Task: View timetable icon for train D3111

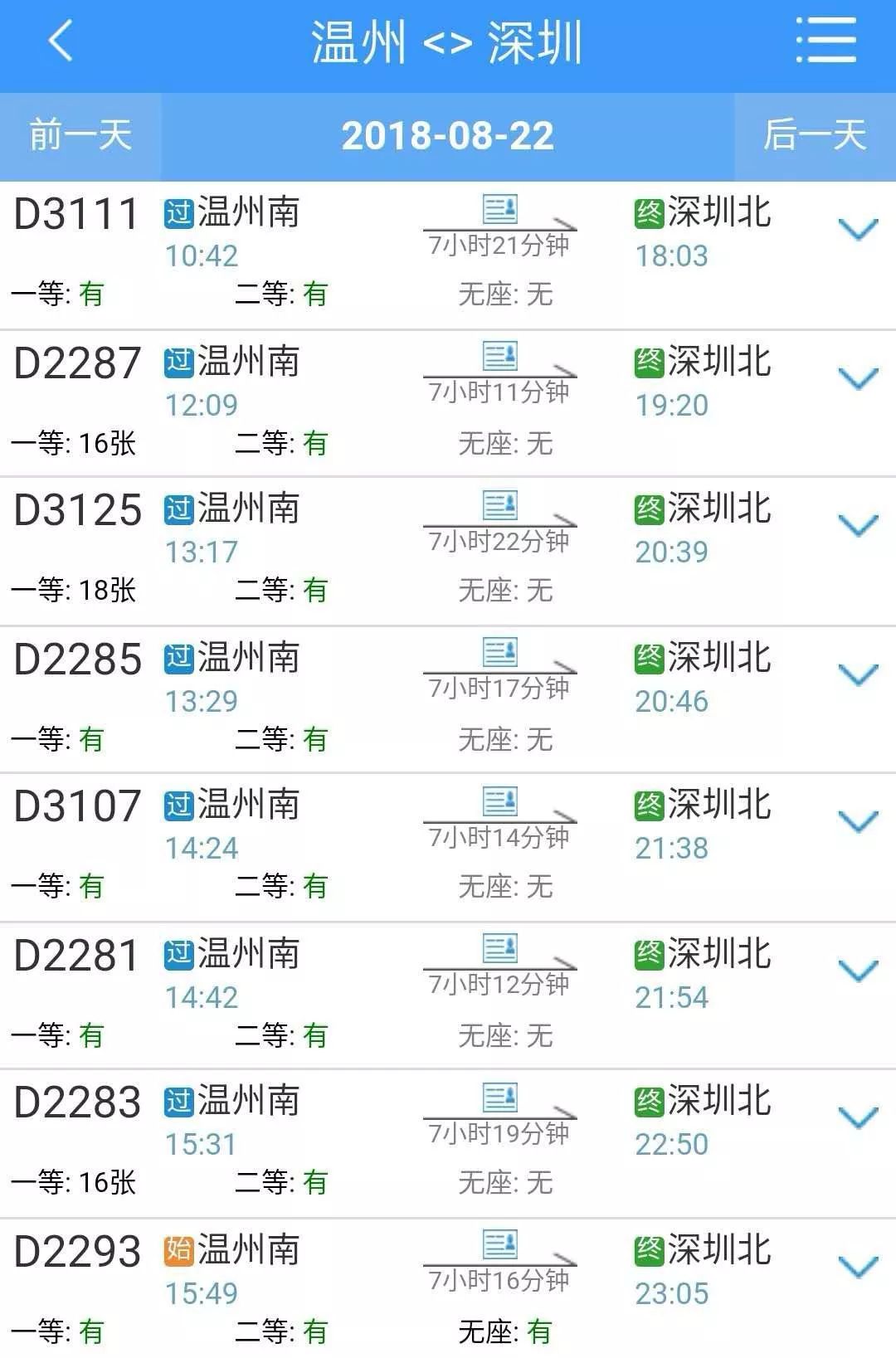Action: point(500,210)
